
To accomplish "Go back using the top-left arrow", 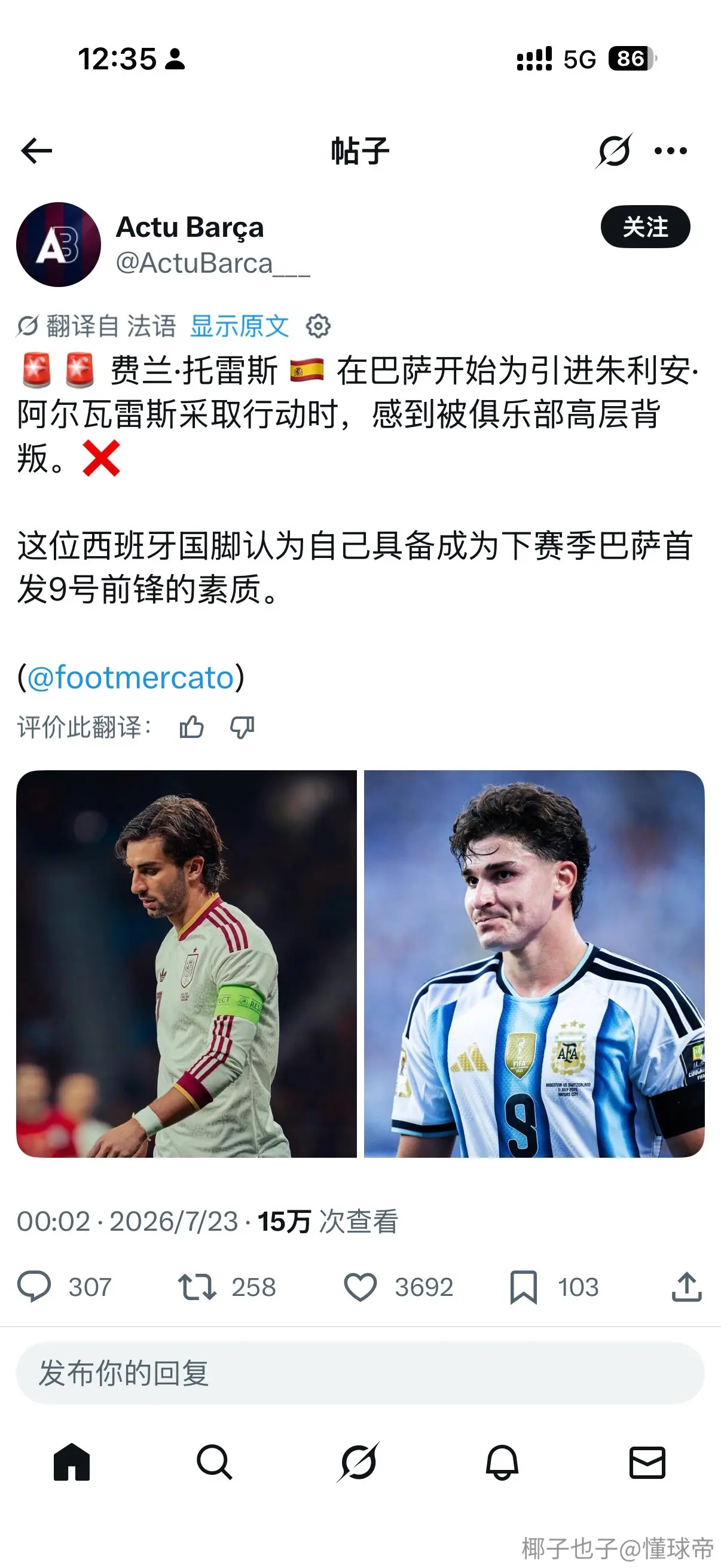I will pos(36,151).
